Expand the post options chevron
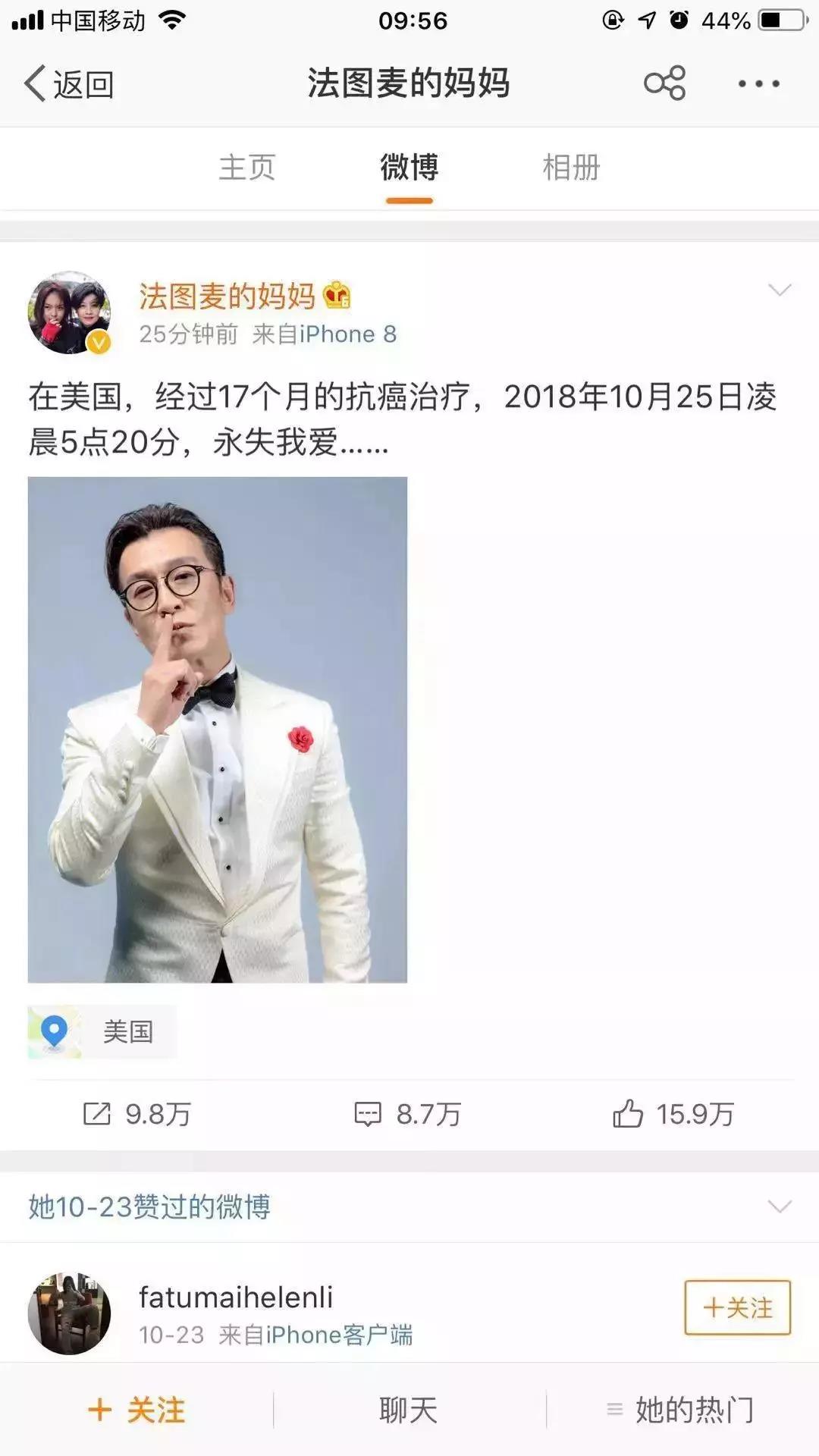819x1456 pixels. coord(780,290)
